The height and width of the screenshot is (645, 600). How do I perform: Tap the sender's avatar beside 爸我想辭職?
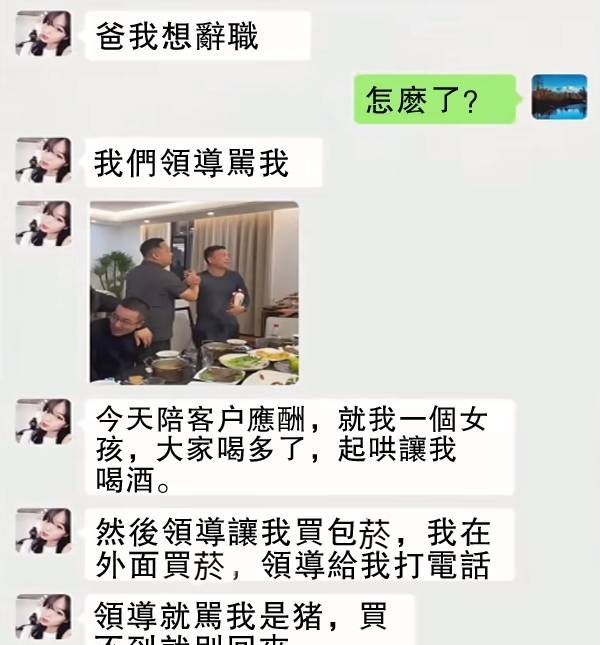point(43,34)
